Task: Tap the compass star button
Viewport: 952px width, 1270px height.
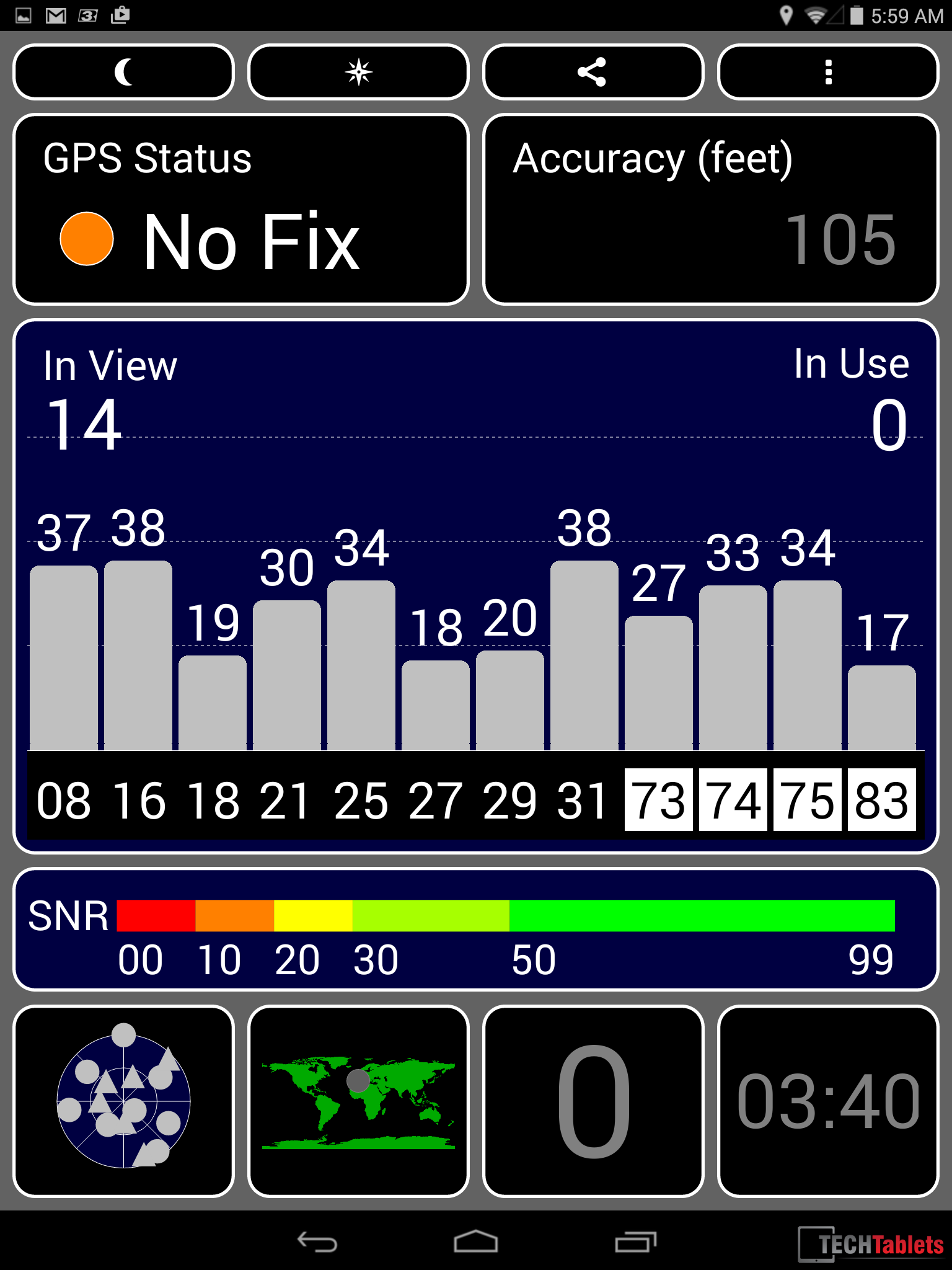Action: (x=358, y=72)
